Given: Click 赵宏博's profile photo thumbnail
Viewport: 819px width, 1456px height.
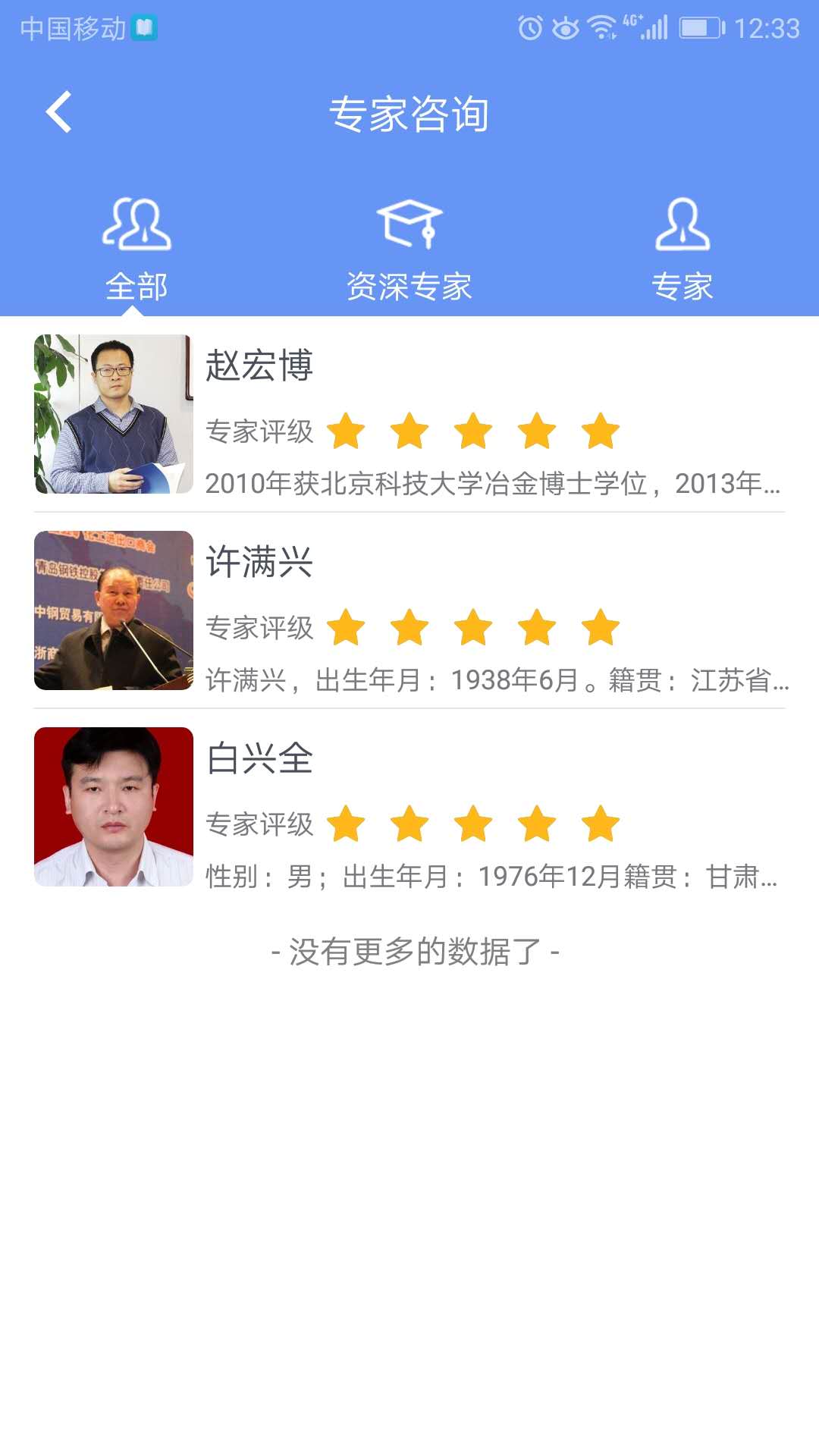Looking at the screenshot, I should (x=114, y=416).
